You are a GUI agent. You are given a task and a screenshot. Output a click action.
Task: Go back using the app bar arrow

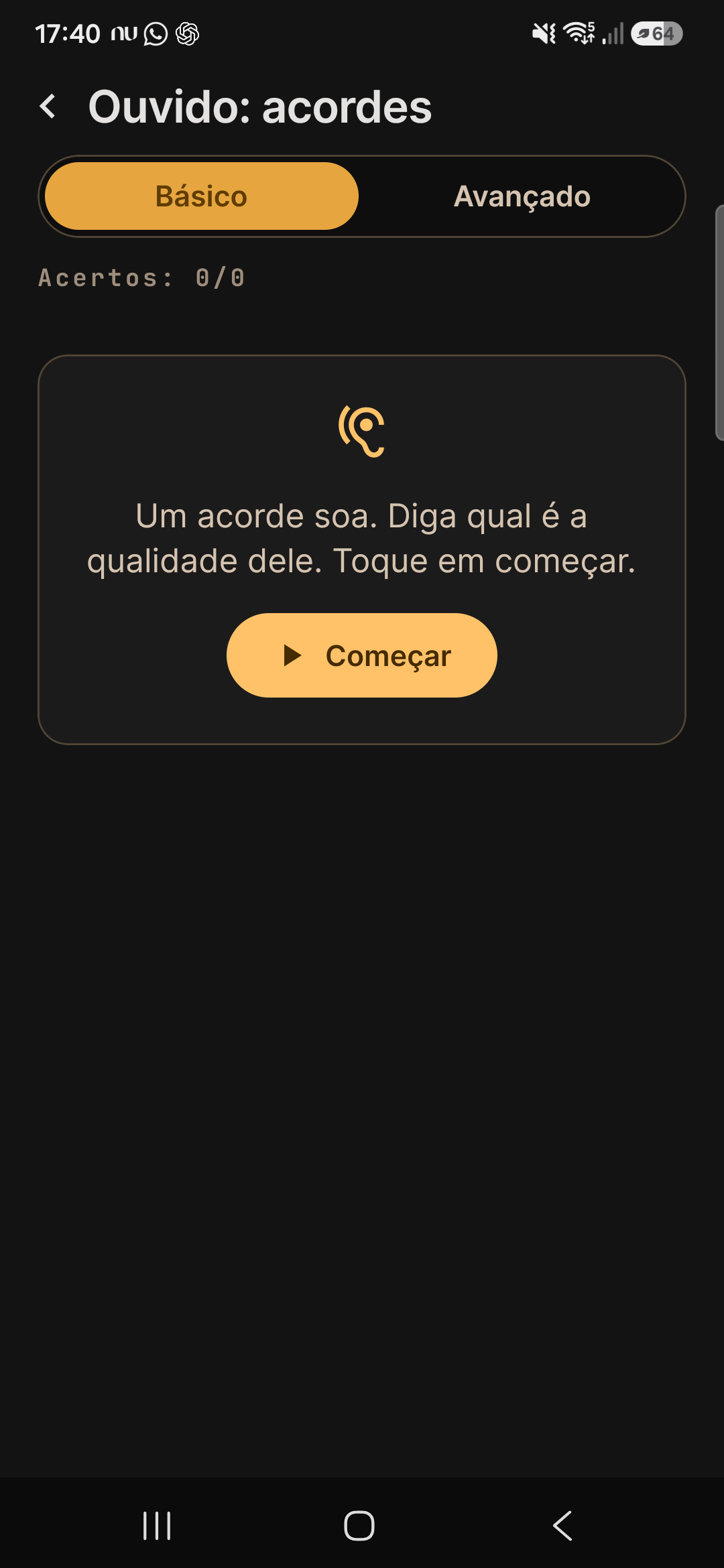(x=48, y=107)
